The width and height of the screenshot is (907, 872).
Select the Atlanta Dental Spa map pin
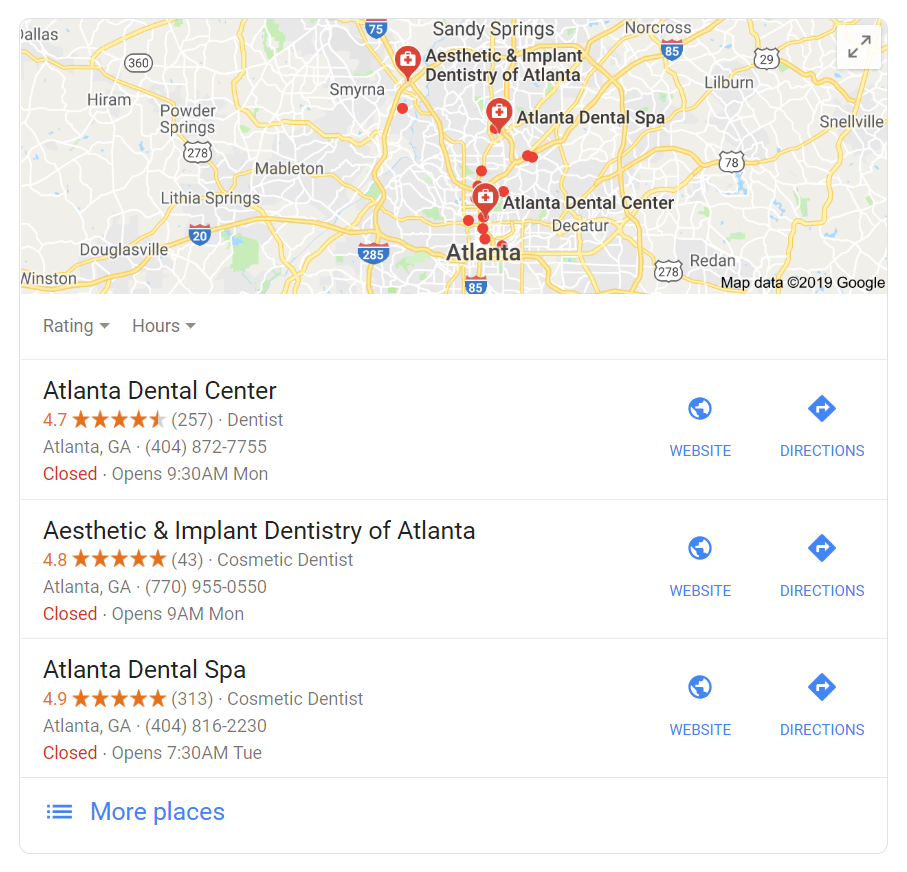click(x=499, y=113)
